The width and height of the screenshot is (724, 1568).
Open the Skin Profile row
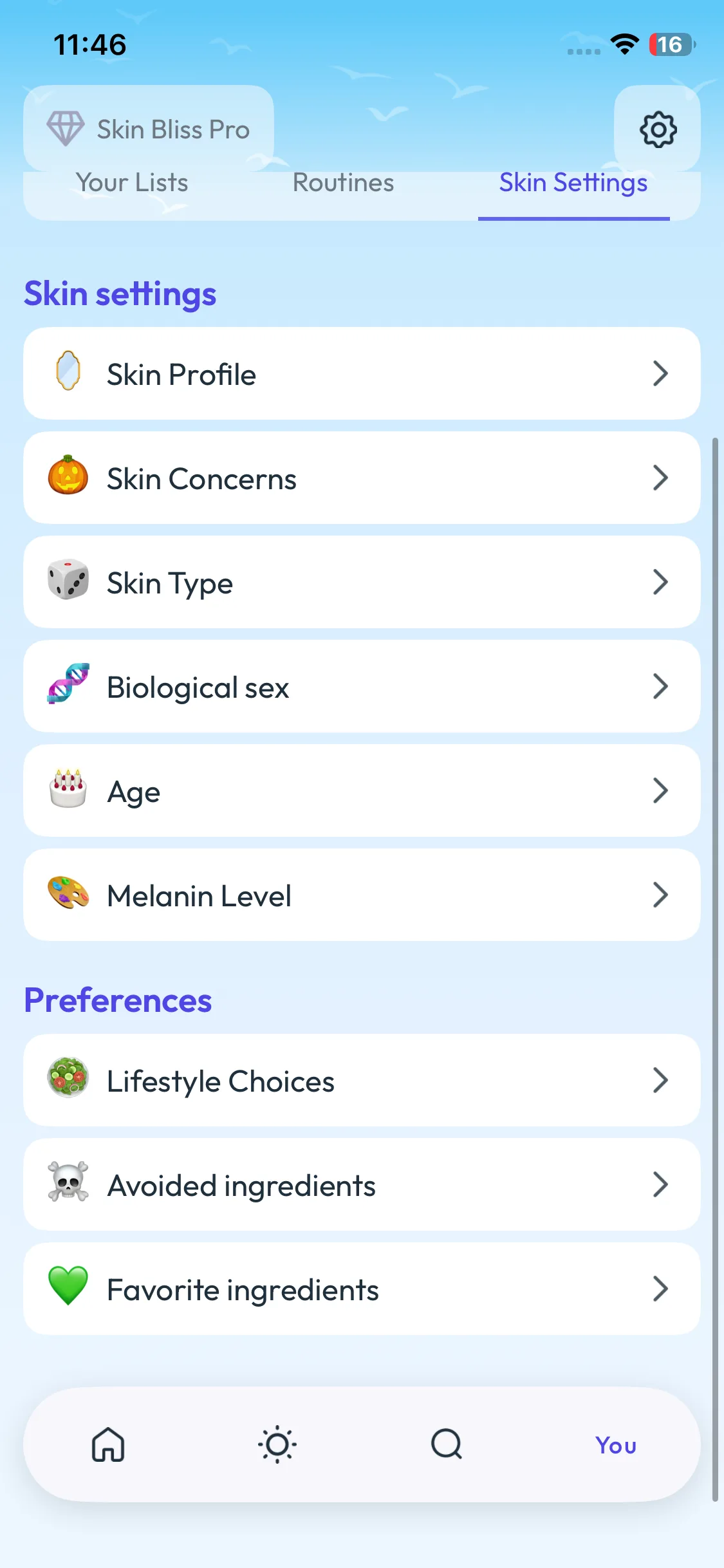pos(362,374)
